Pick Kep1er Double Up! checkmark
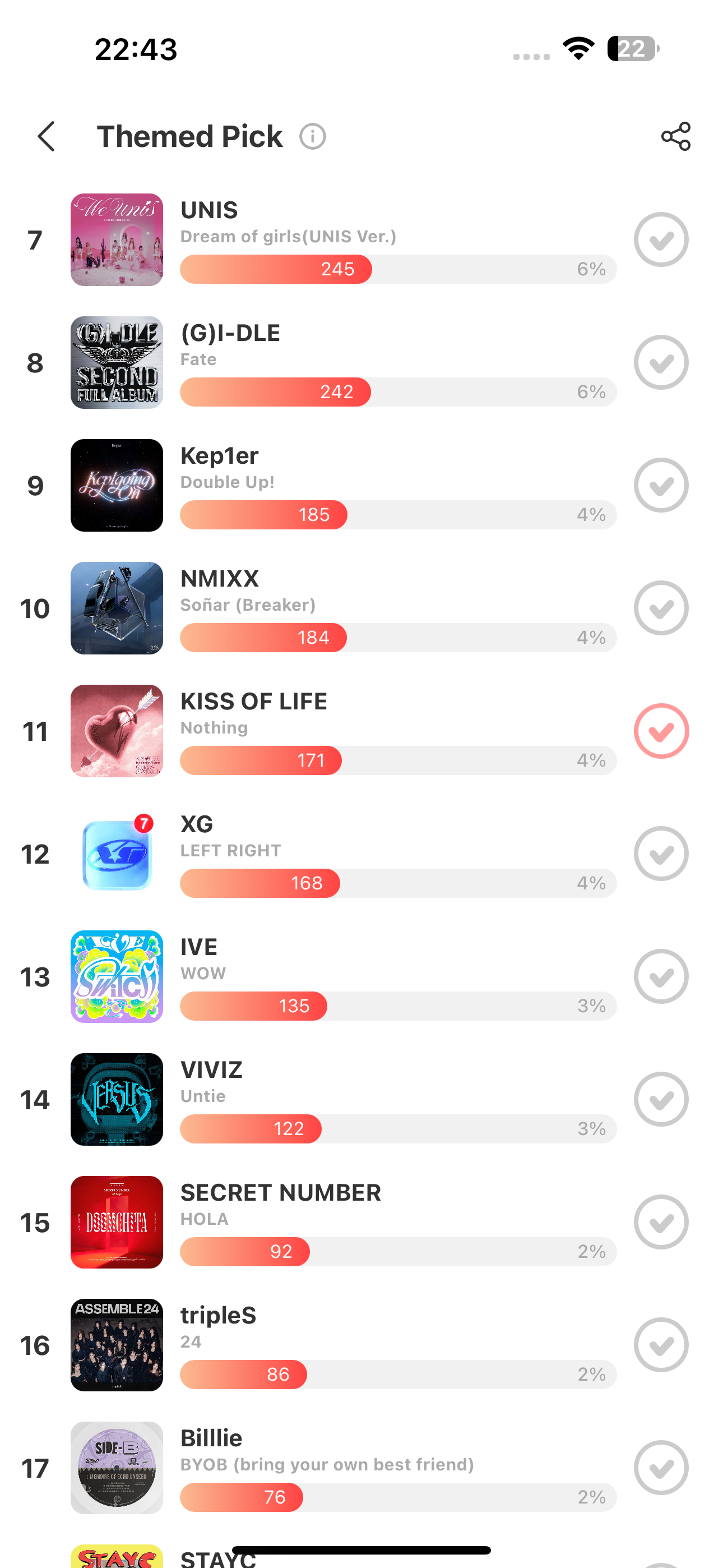723x1568 pixels. [661, 486]
